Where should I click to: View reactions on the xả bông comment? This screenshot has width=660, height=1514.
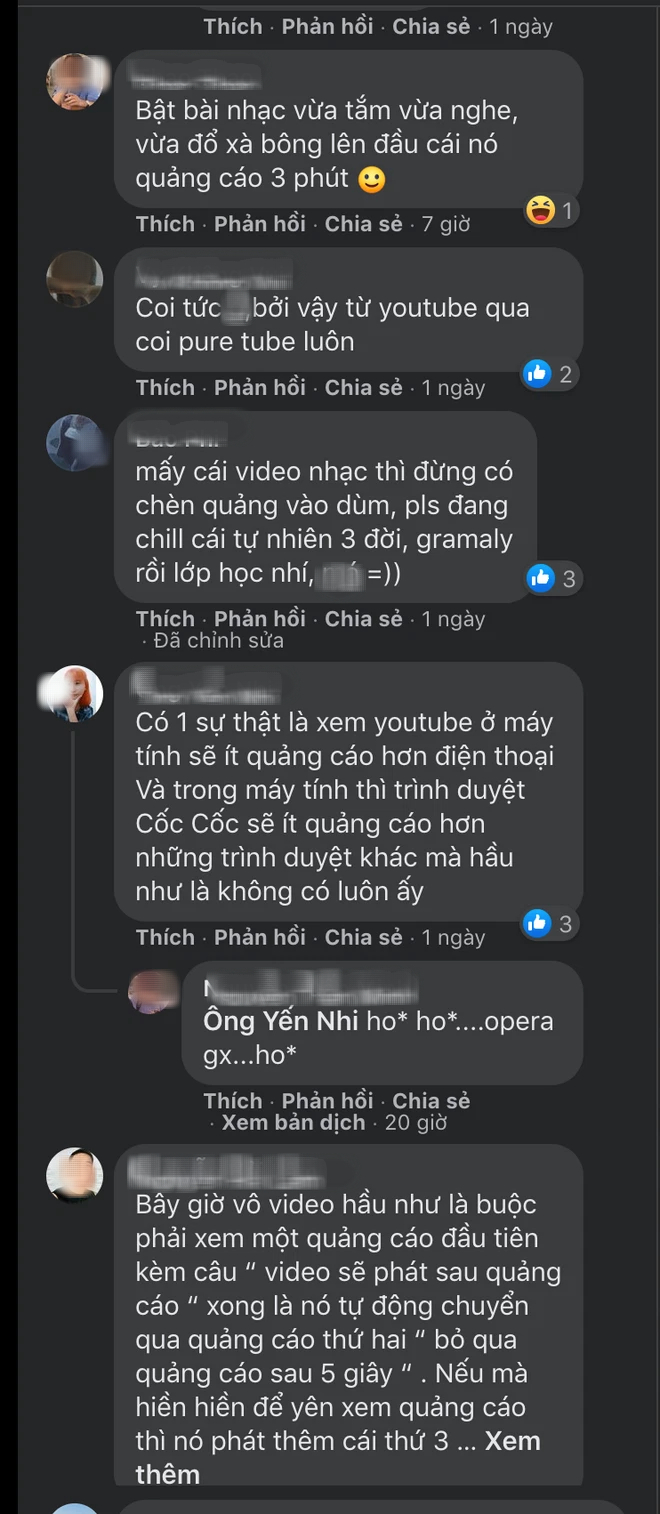click(551, 211)
